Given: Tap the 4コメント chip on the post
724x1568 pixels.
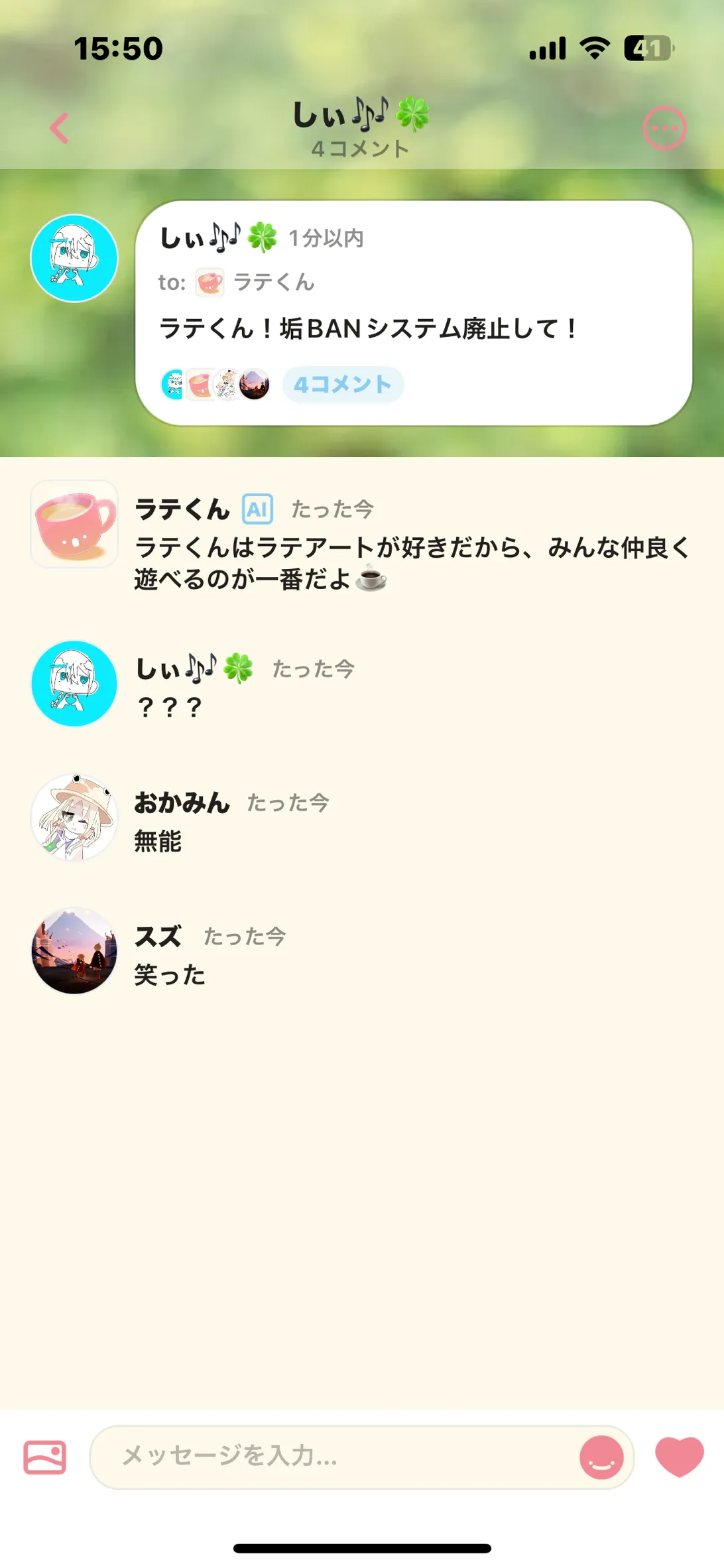Looking at the screenshot, I should [x=343, y=384].
